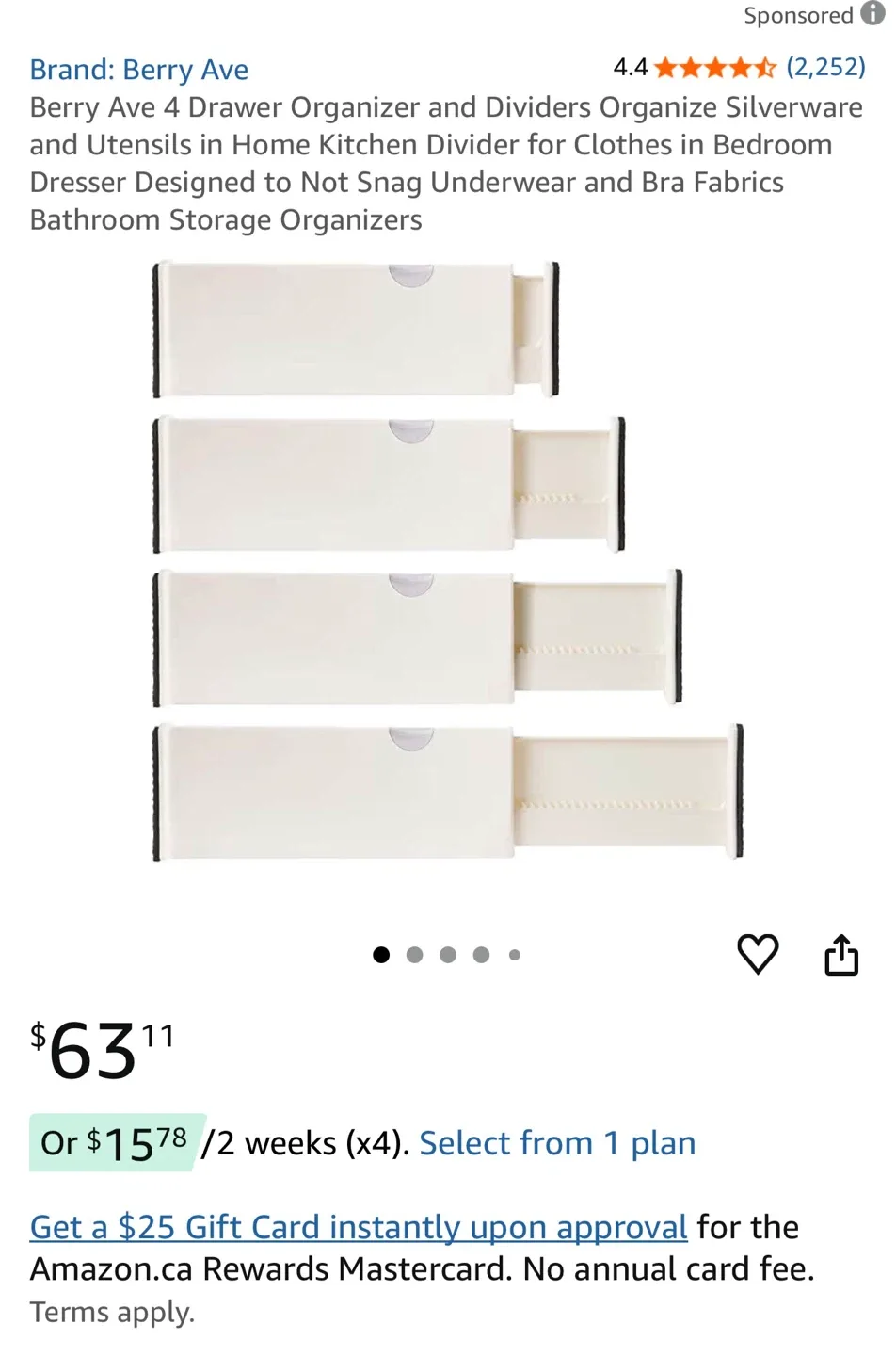896x1356 pixels.
Task: Click the $25 Gift Card approval offer
Action: [x=358, y=1226]
